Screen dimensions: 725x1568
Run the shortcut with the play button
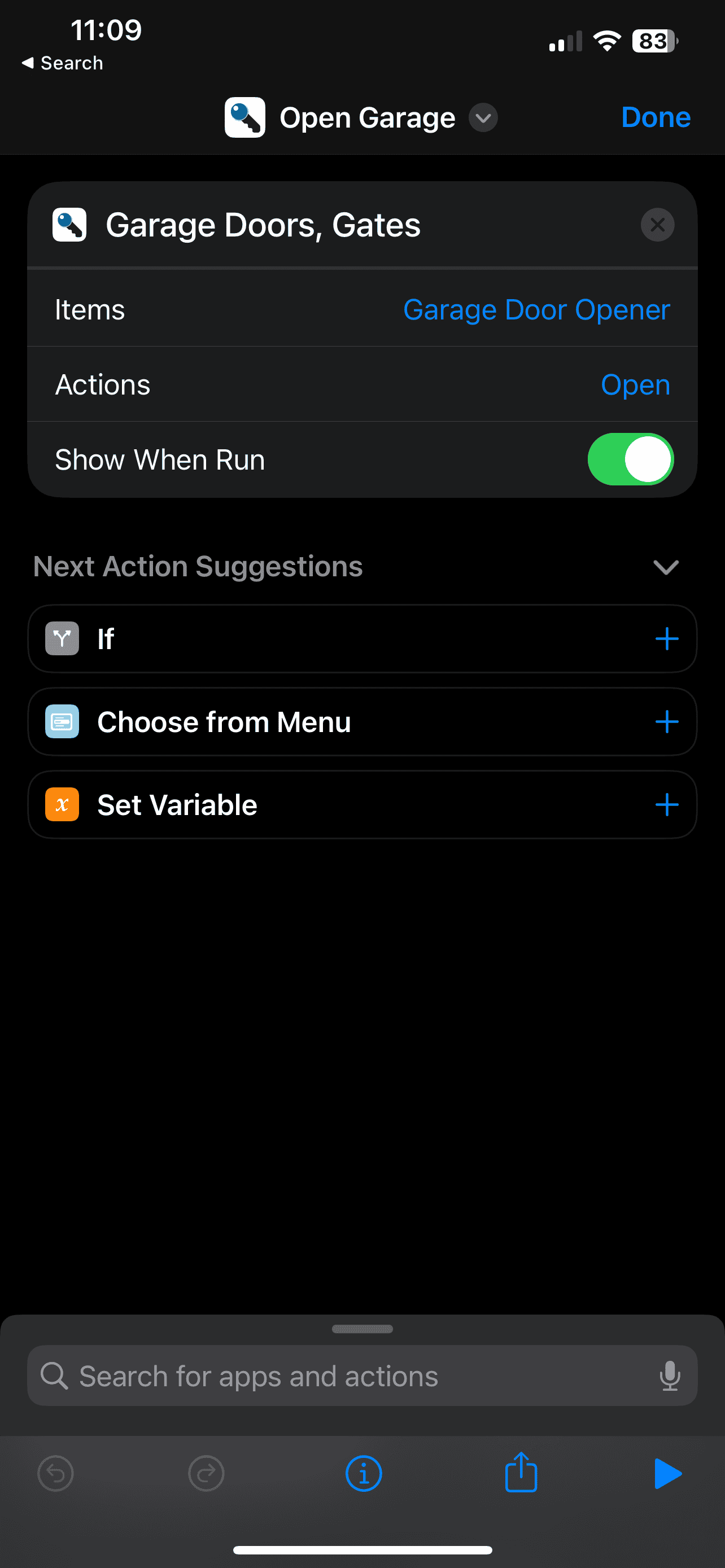point(667,1474)
